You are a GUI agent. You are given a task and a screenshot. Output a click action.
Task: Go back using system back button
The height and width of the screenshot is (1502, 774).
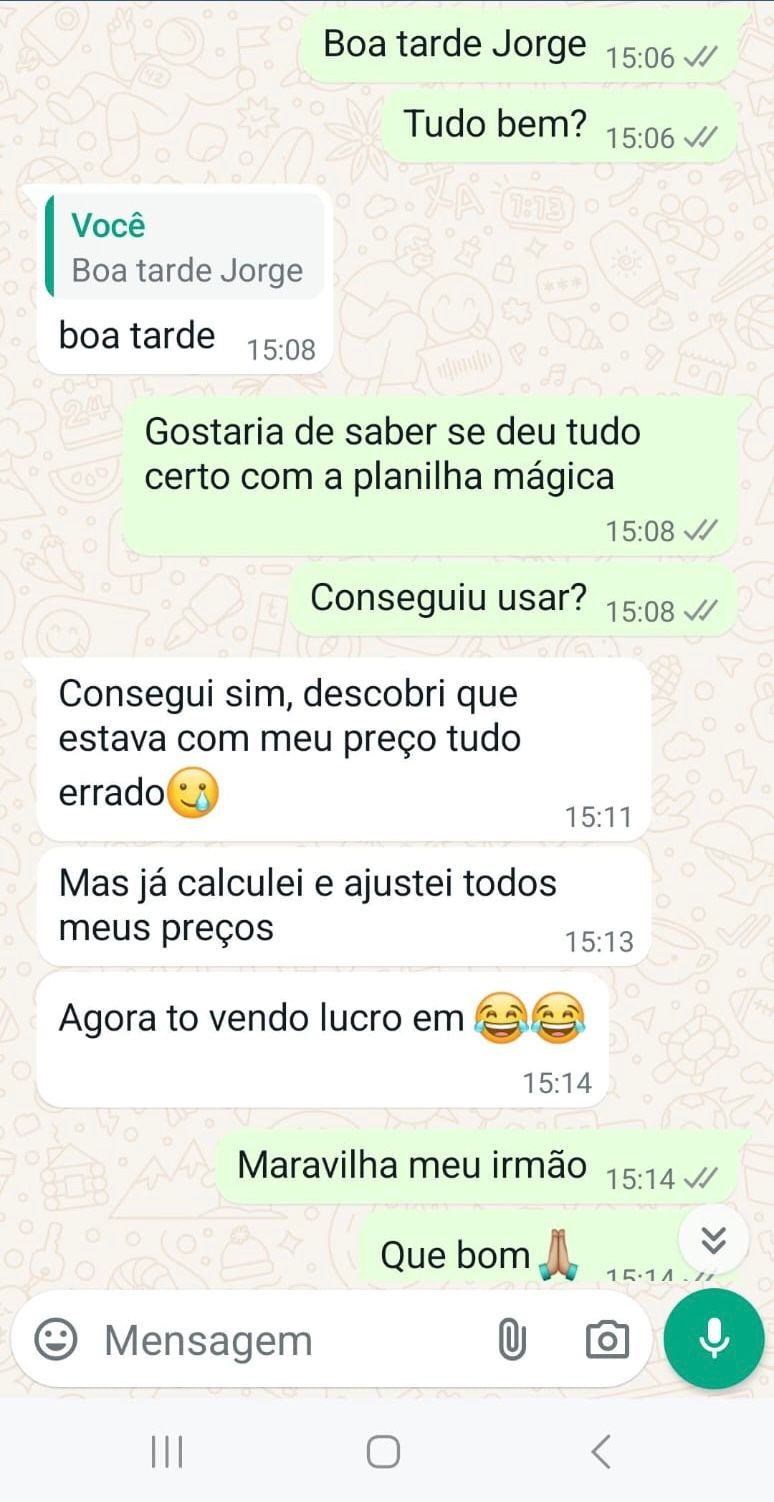600,1451
